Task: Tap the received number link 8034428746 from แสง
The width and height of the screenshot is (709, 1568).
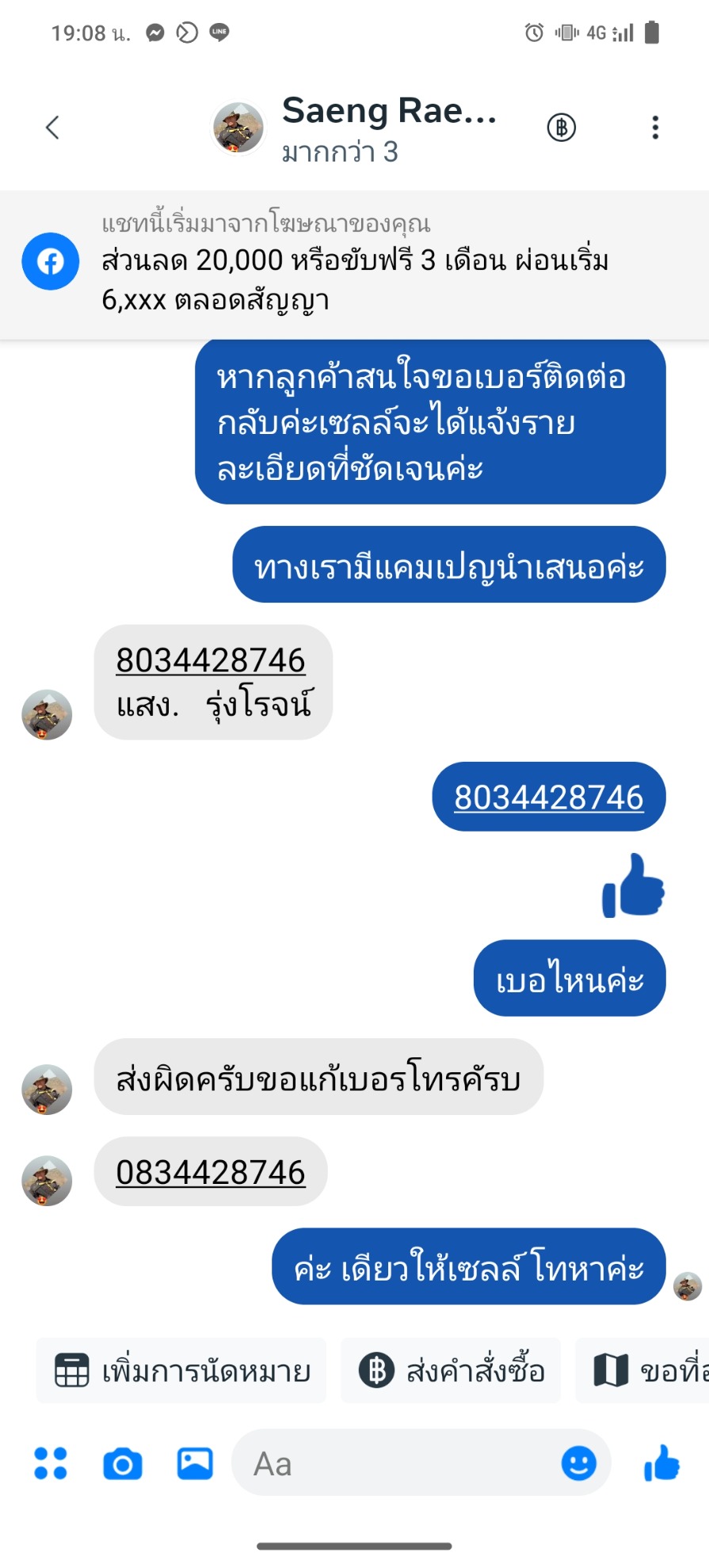Action: tap(211, 660)
